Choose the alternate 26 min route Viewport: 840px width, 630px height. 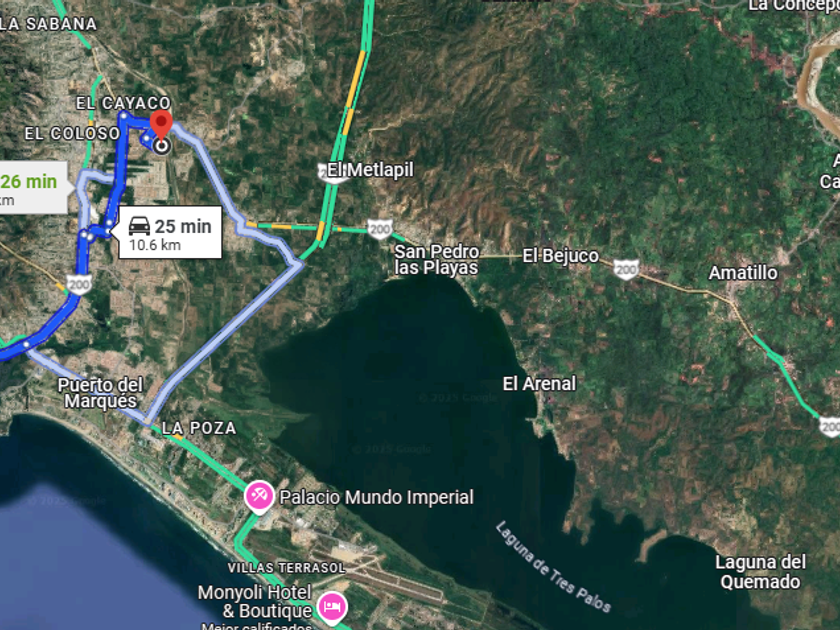(32, 188)
